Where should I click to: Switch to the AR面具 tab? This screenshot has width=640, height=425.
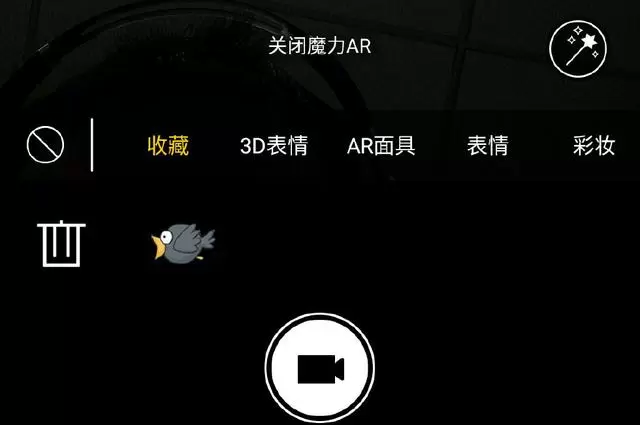pos(381,146)
